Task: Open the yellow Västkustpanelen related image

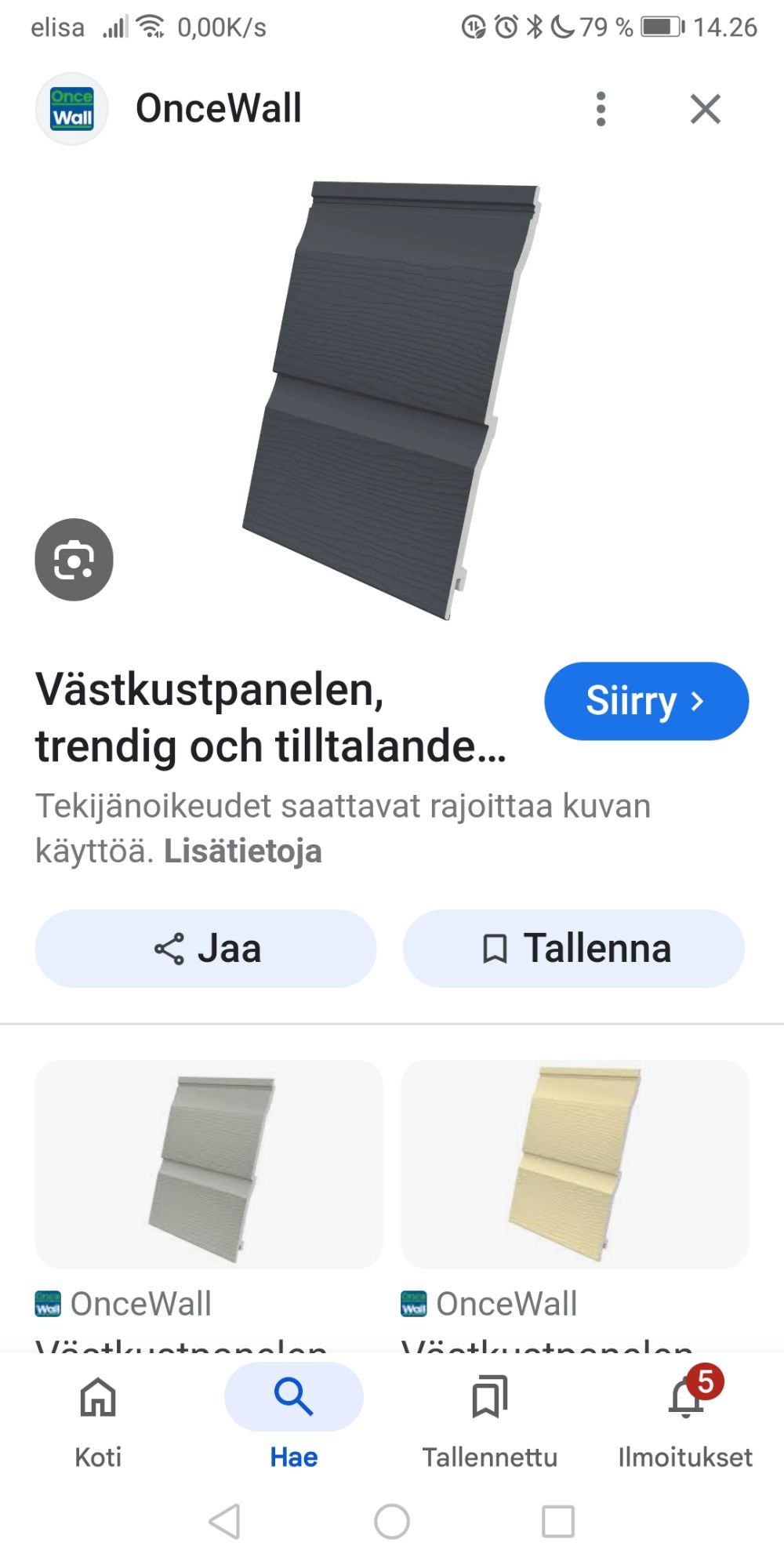Action: click(575, 1165)
